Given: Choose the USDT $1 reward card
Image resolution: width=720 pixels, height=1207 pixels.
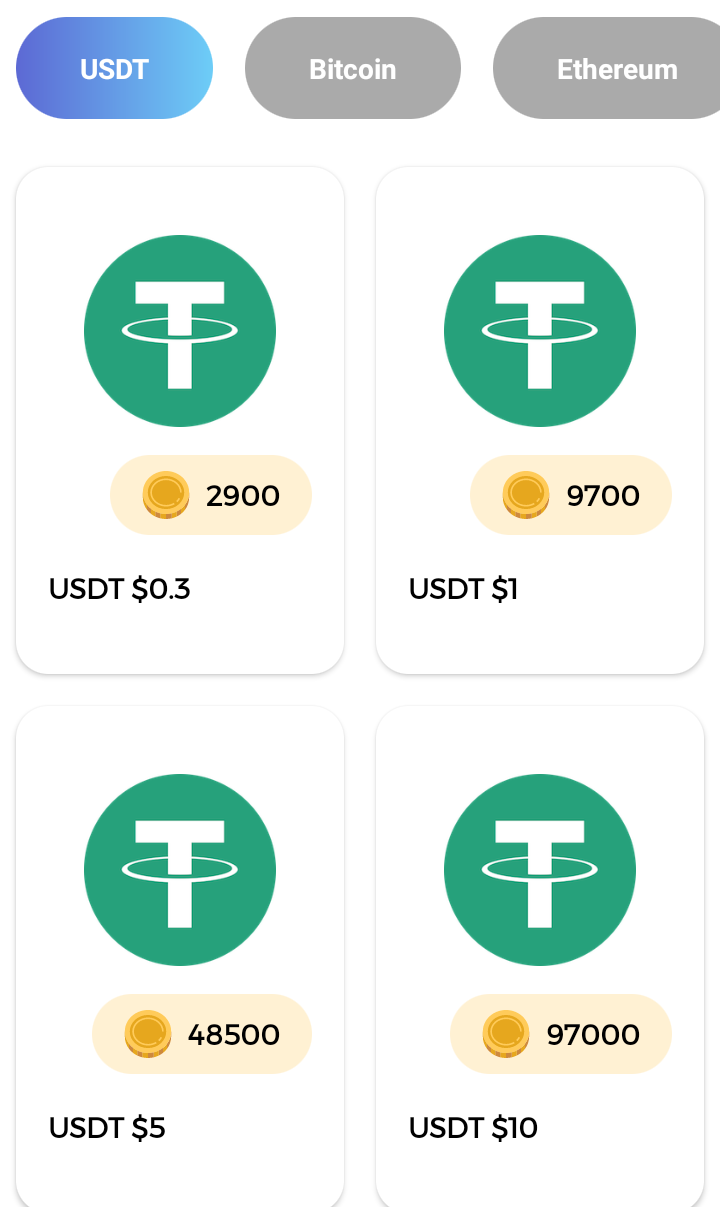Looking at the screenshot, I should [540, 420].
